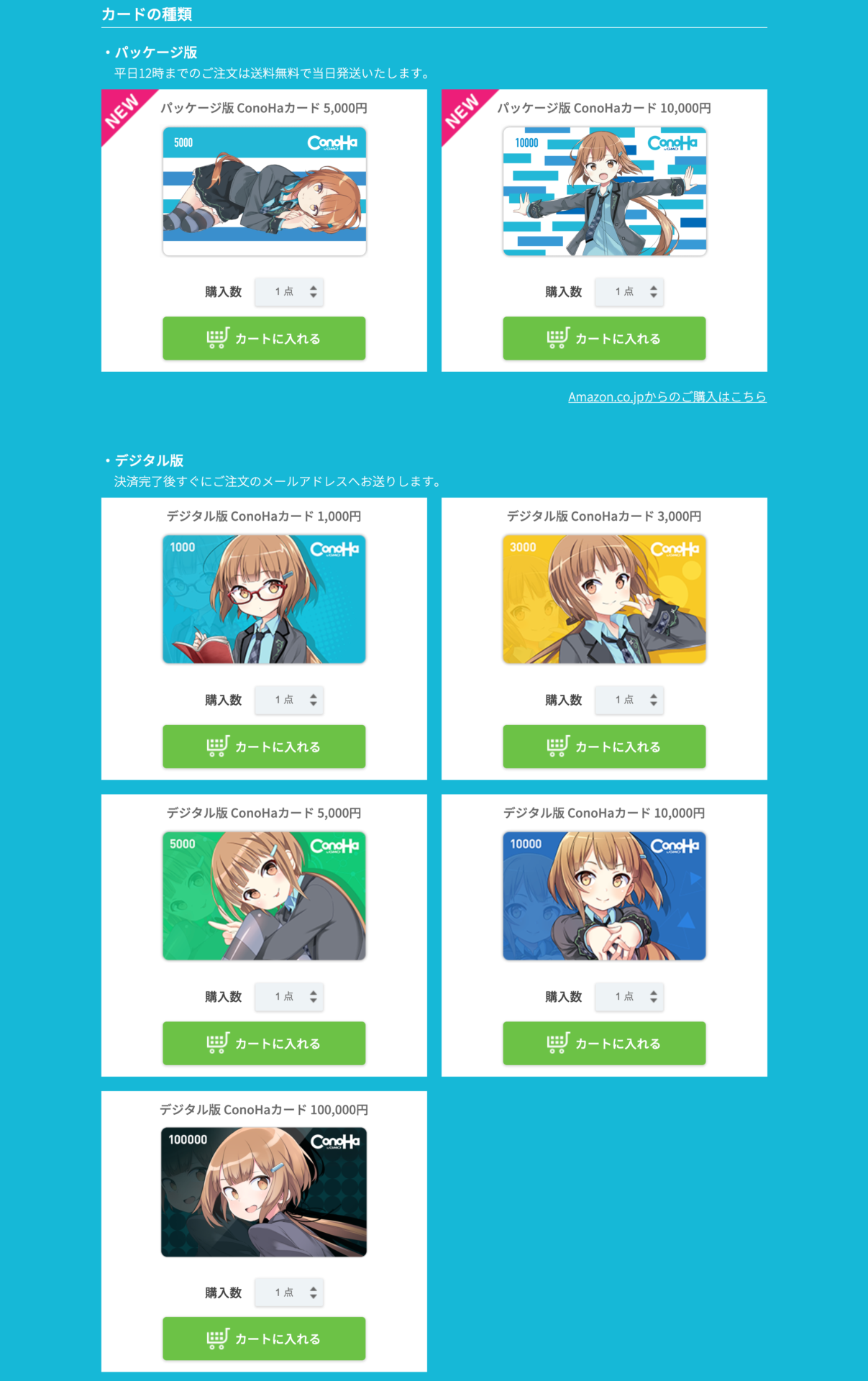The height and width of the screenshot is (1381, 868).
Task: Add digital 3,000円 ConoHa card to cart
Action: tap(604, 747)
